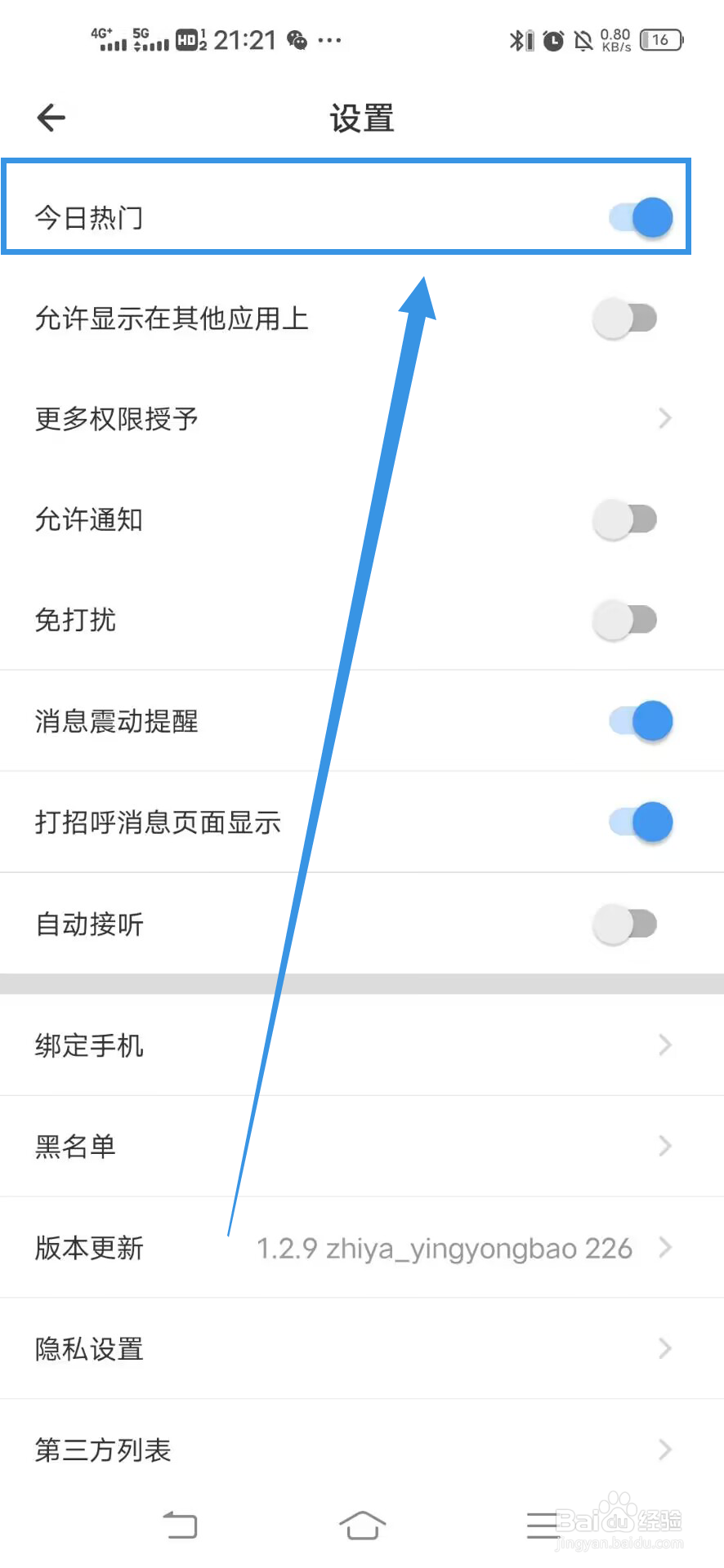Click the WeChat icon next to the clock
Image resolution: width=724 pixels, height=1568 pixels.
click(296, 39)
